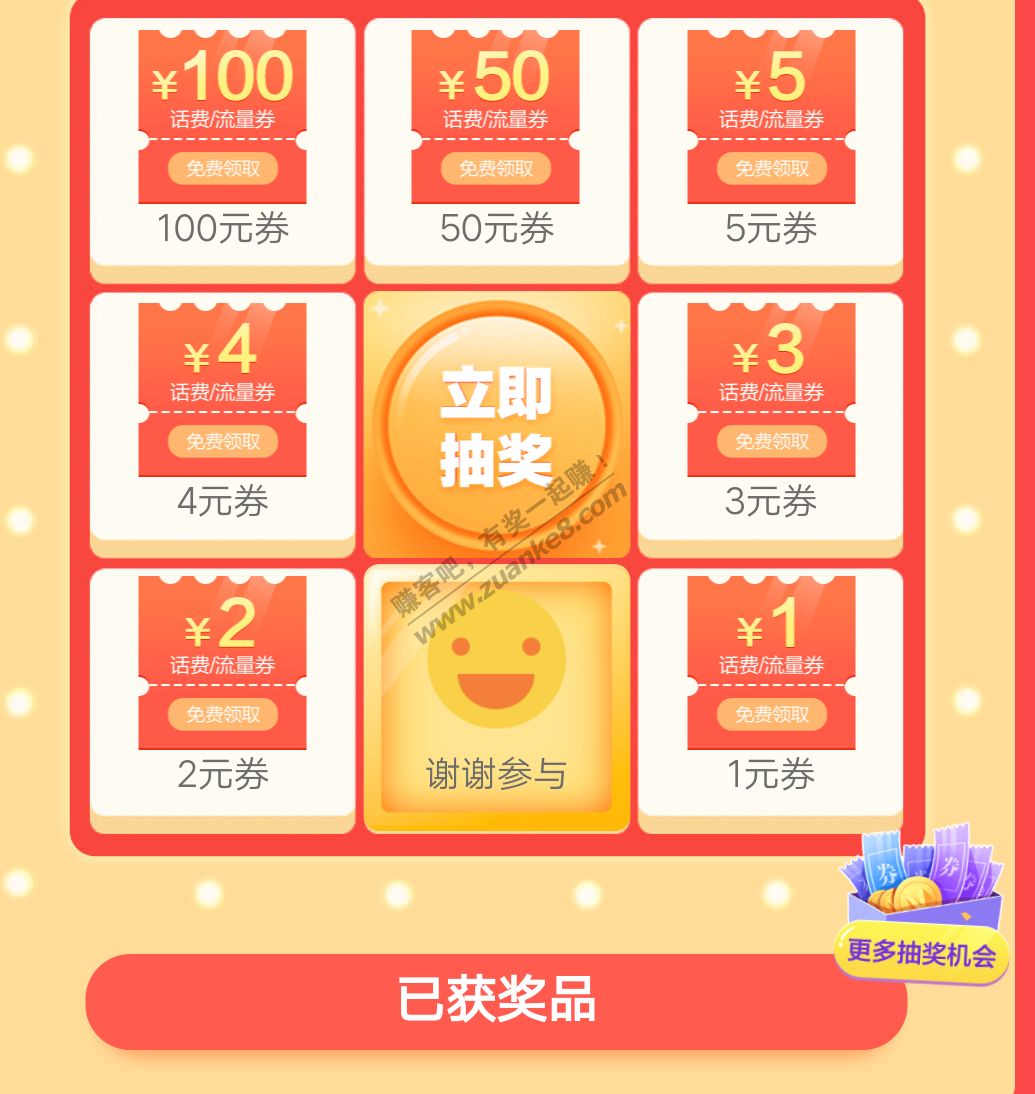Screen dimensions: 1035x1094
Task: Get 更多抽奖机会 extra draws
Action: click(x=921, y=951)
